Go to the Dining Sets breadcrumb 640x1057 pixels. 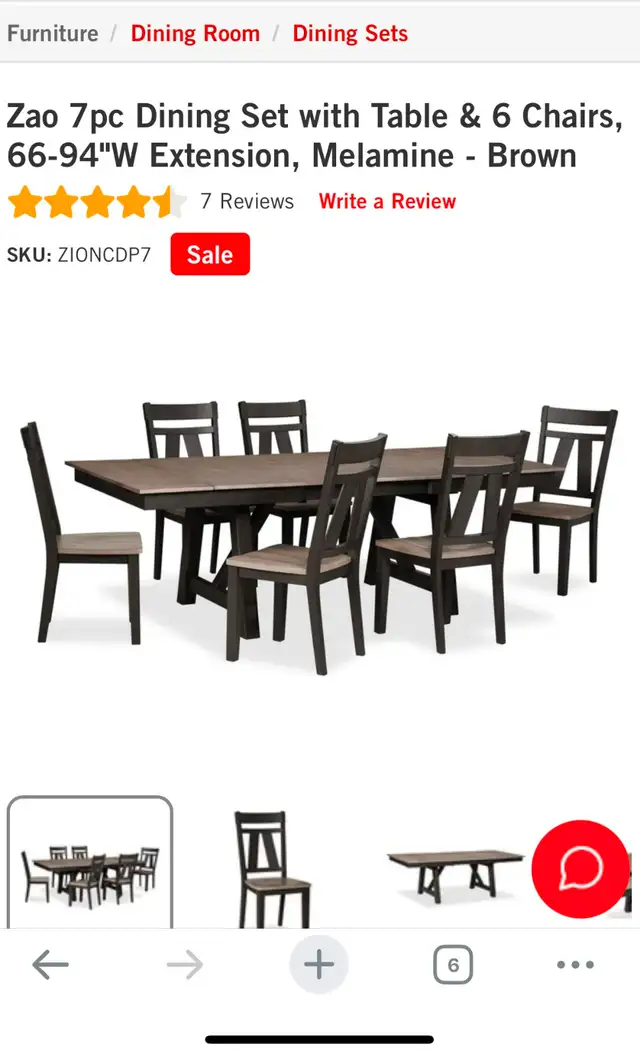[x=350, y=33]
